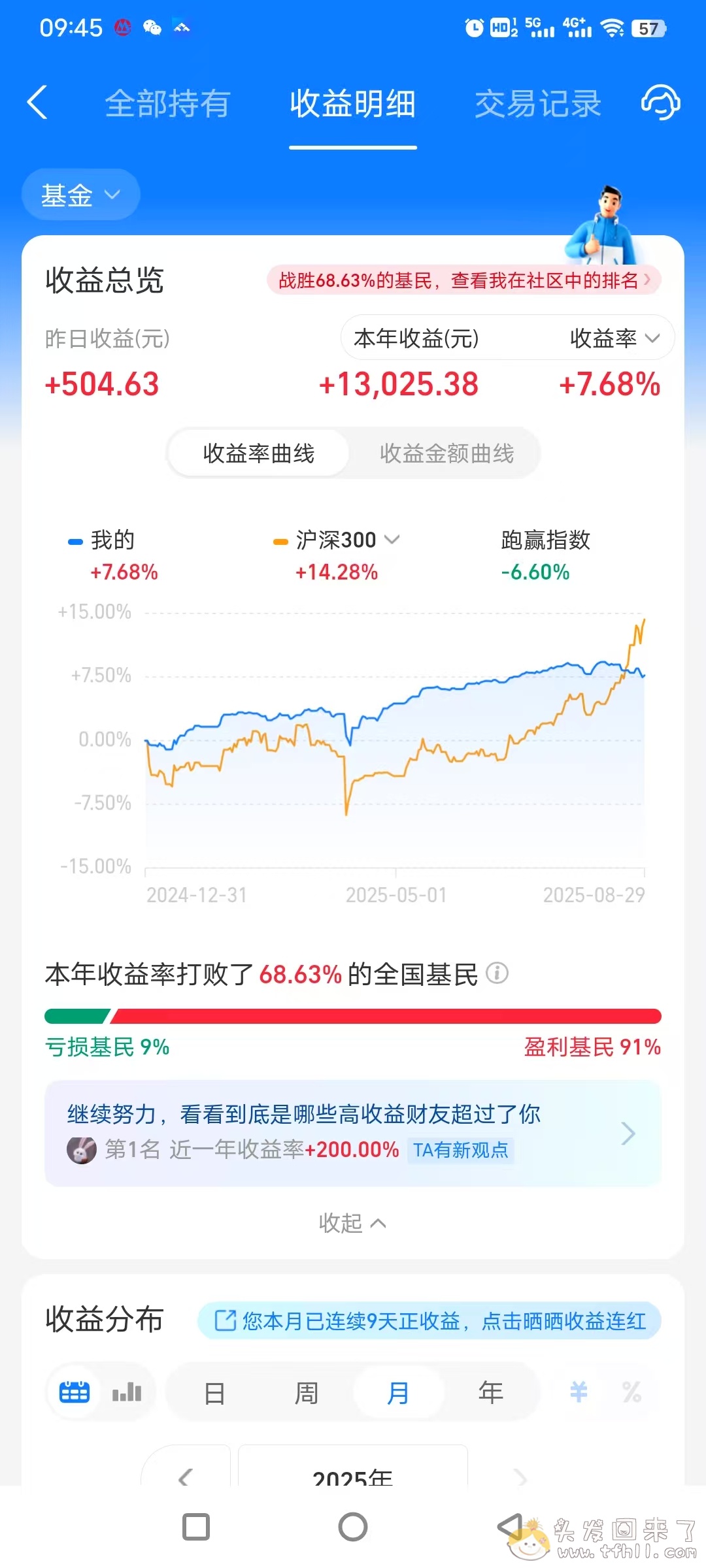Viewport: 706px width, 1568px height.
Task: Show distribution as percentage
Action: [x=631, y=1392]
